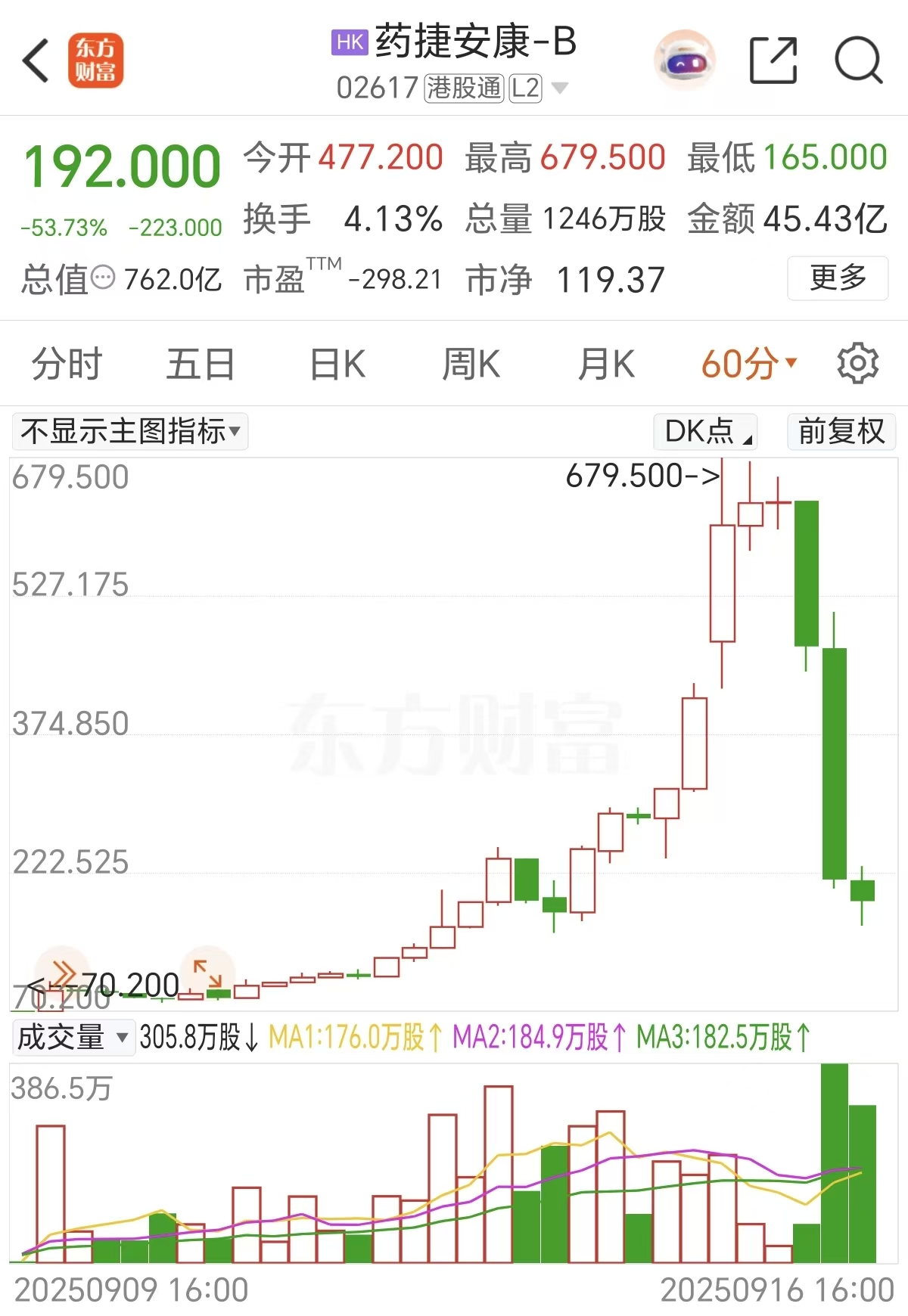Change the main chart indicator 不显示主图指标
This screenshot has height=1316, width=908.
tap(130, 432)
